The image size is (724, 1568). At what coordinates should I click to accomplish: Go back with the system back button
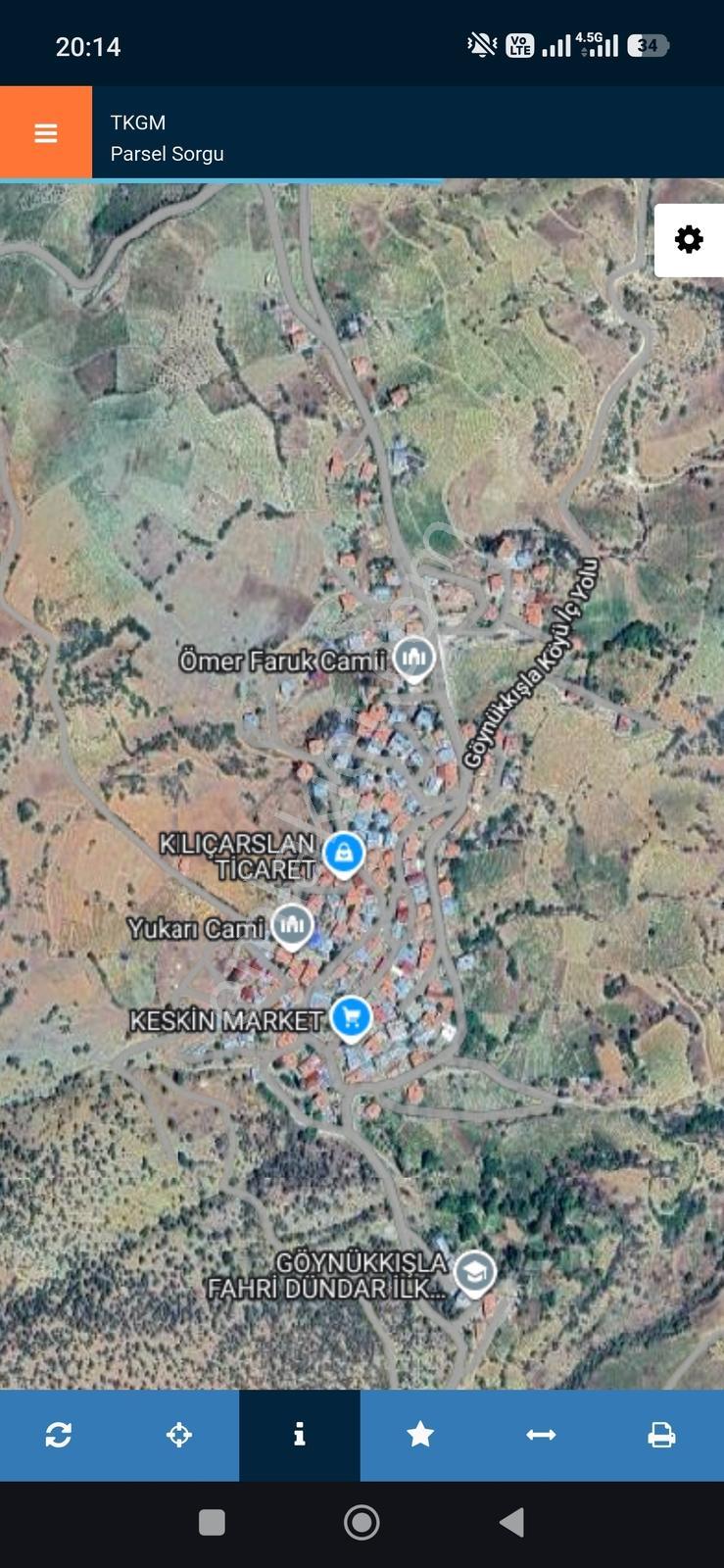pyautogui.click(x=511, y=1522)
